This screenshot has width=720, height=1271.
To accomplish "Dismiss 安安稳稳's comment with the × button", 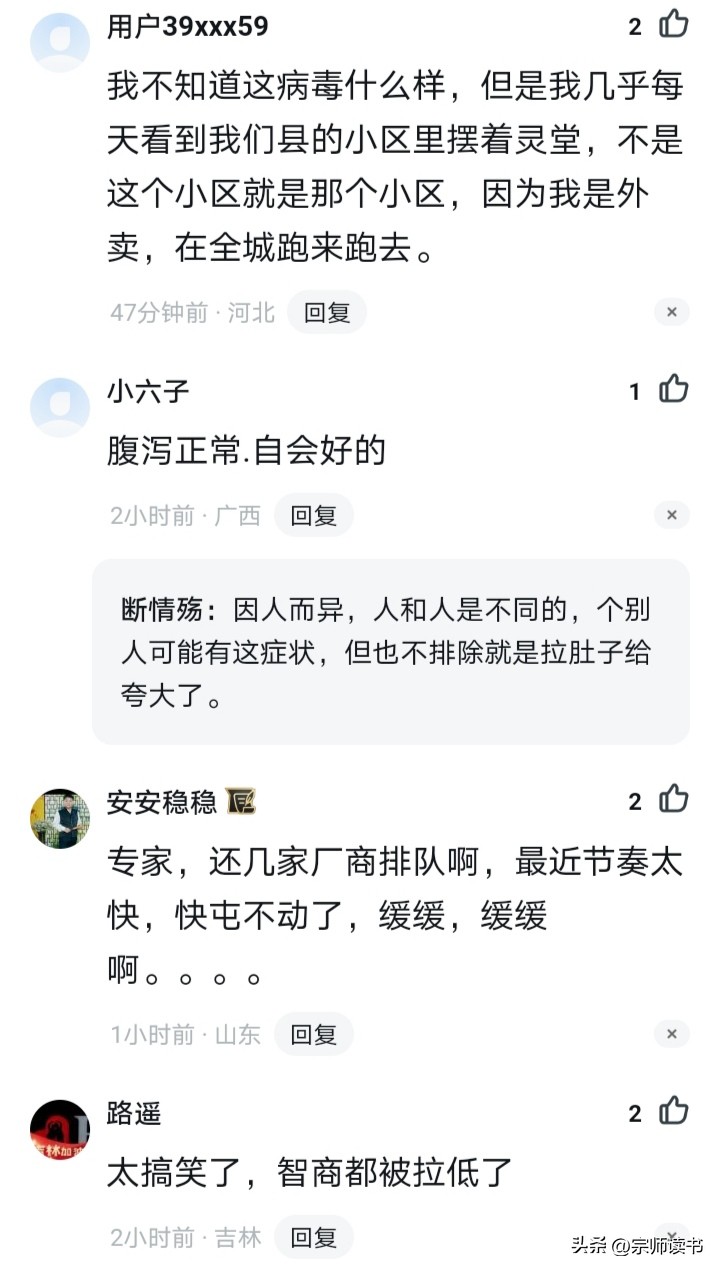I will tap(671, 1033).
